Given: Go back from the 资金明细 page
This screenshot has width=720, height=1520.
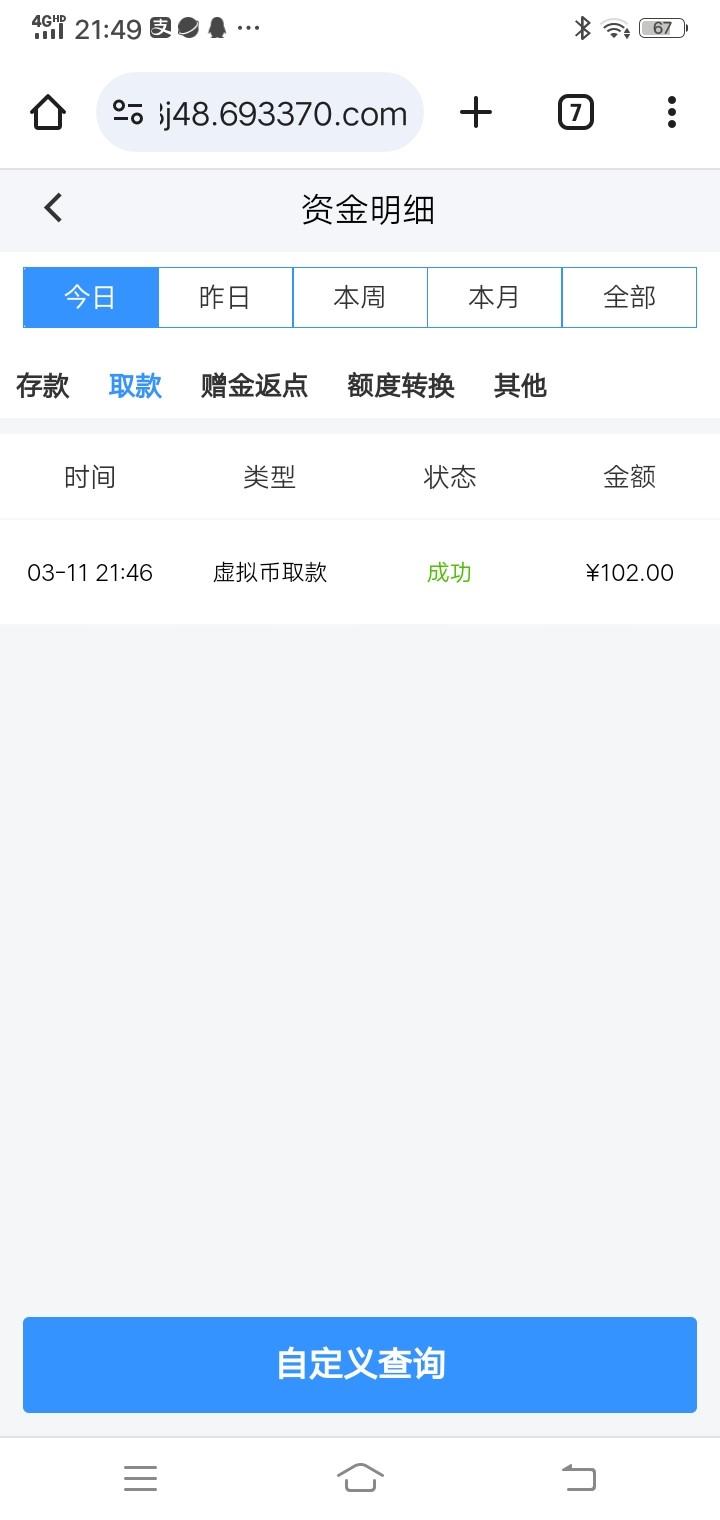Looking at the screenshot, I should click(x=53, y=208).
